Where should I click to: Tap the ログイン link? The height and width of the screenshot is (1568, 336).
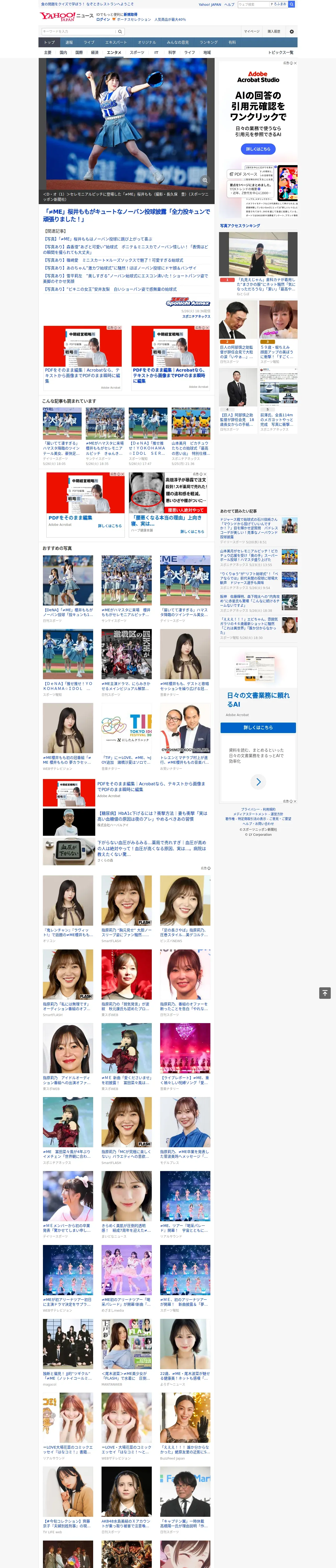[x=103, y=20]
